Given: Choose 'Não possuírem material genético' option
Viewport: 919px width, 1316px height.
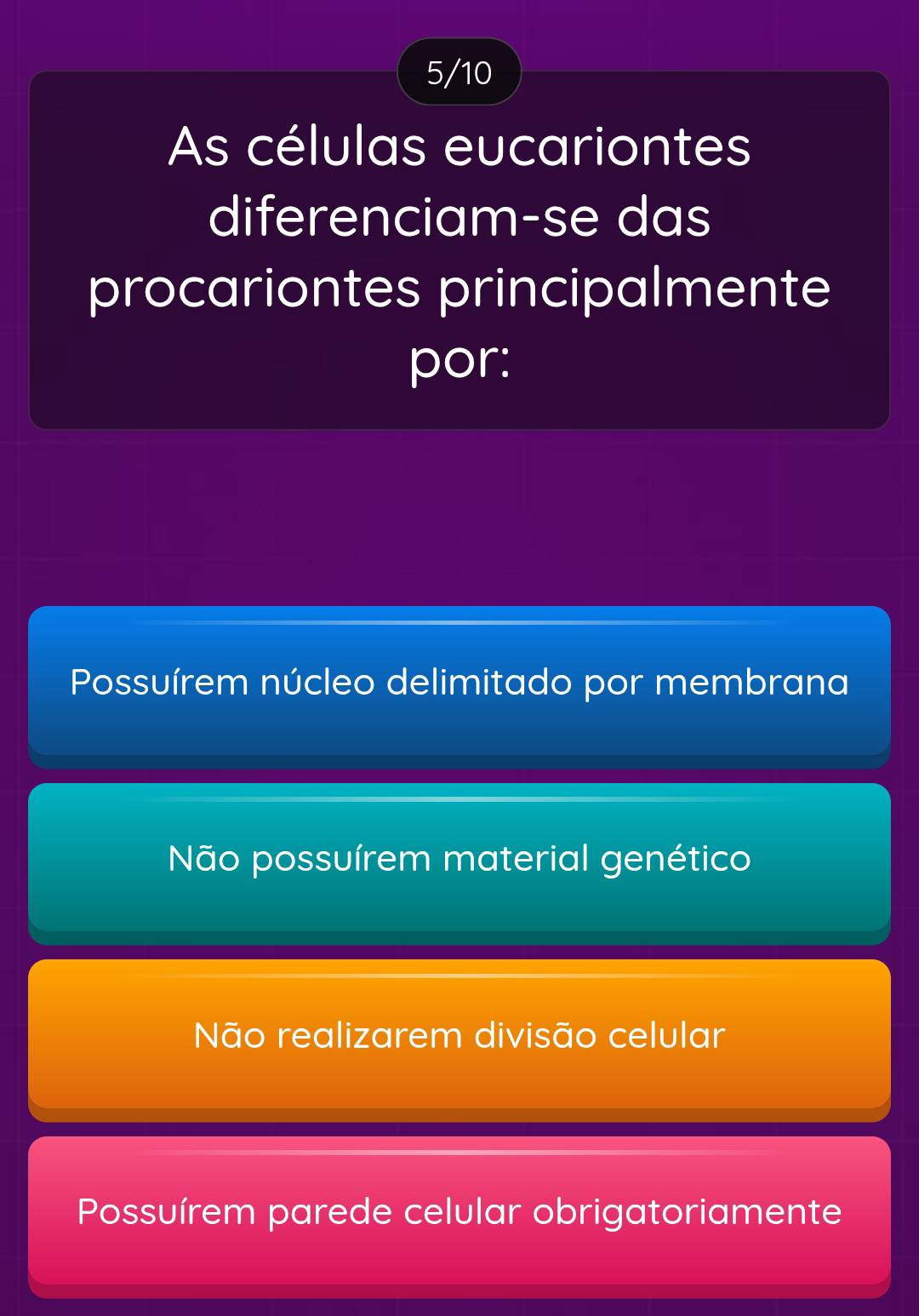Looking at the screenshot, I should pyautogui.click(x=459, y=860).
